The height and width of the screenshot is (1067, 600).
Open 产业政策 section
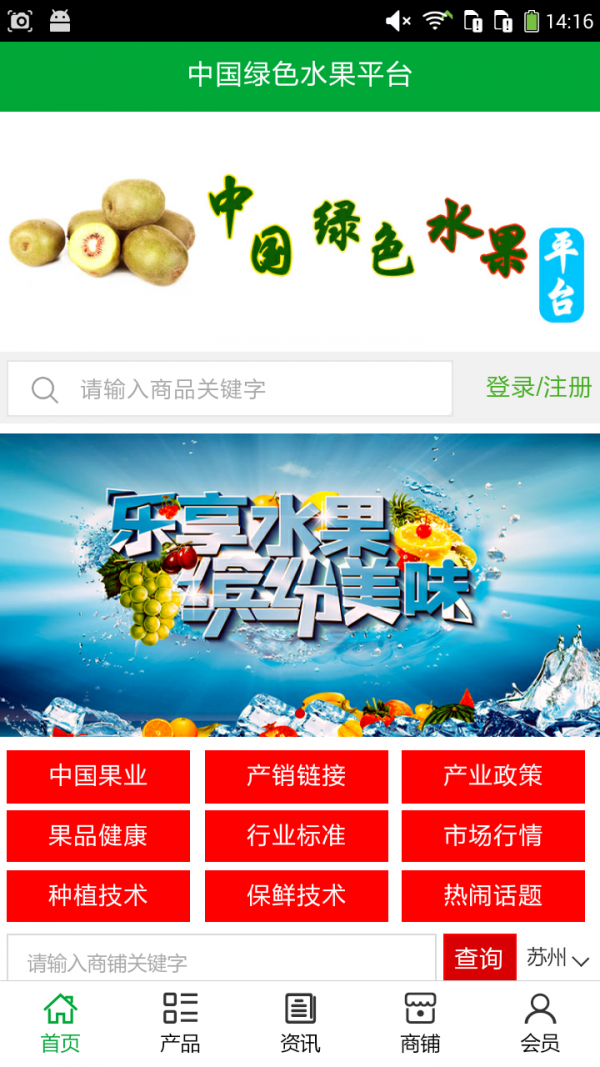point(493,776)
